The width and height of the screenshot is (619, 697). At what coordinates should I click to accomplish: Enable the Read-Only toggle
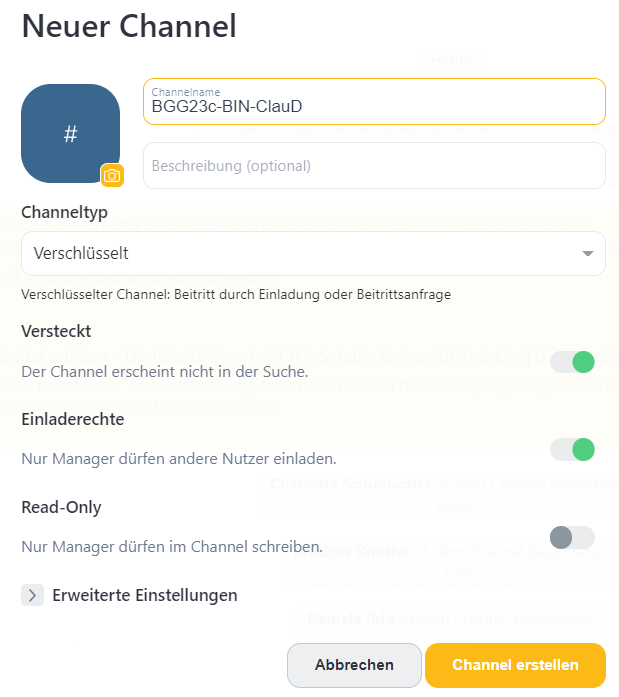click(x=573, y=538)
